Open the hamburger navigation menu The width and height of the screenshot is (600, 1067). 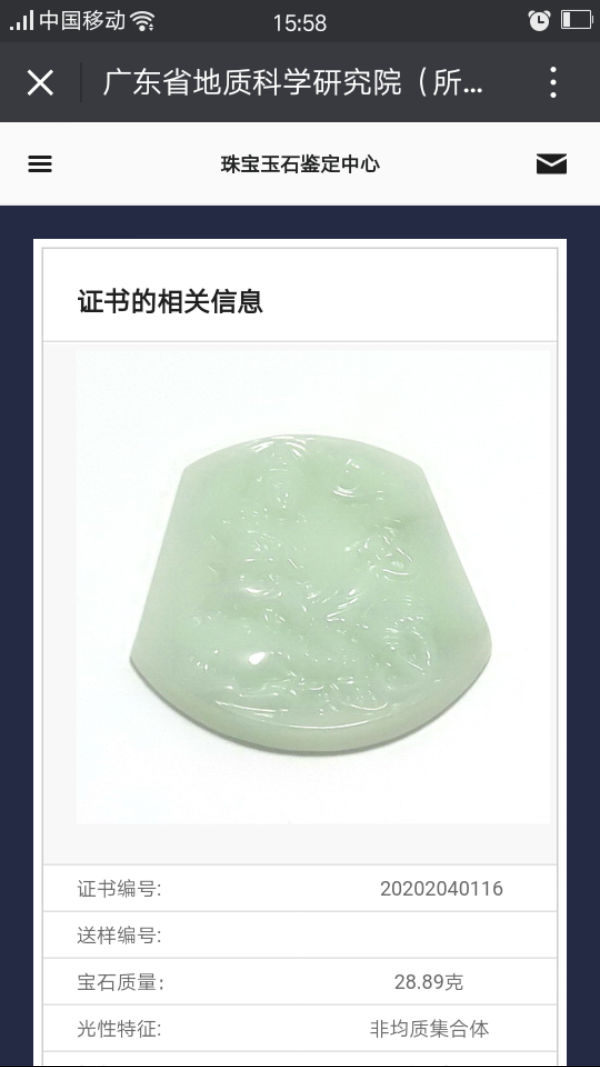coord(39,164)
